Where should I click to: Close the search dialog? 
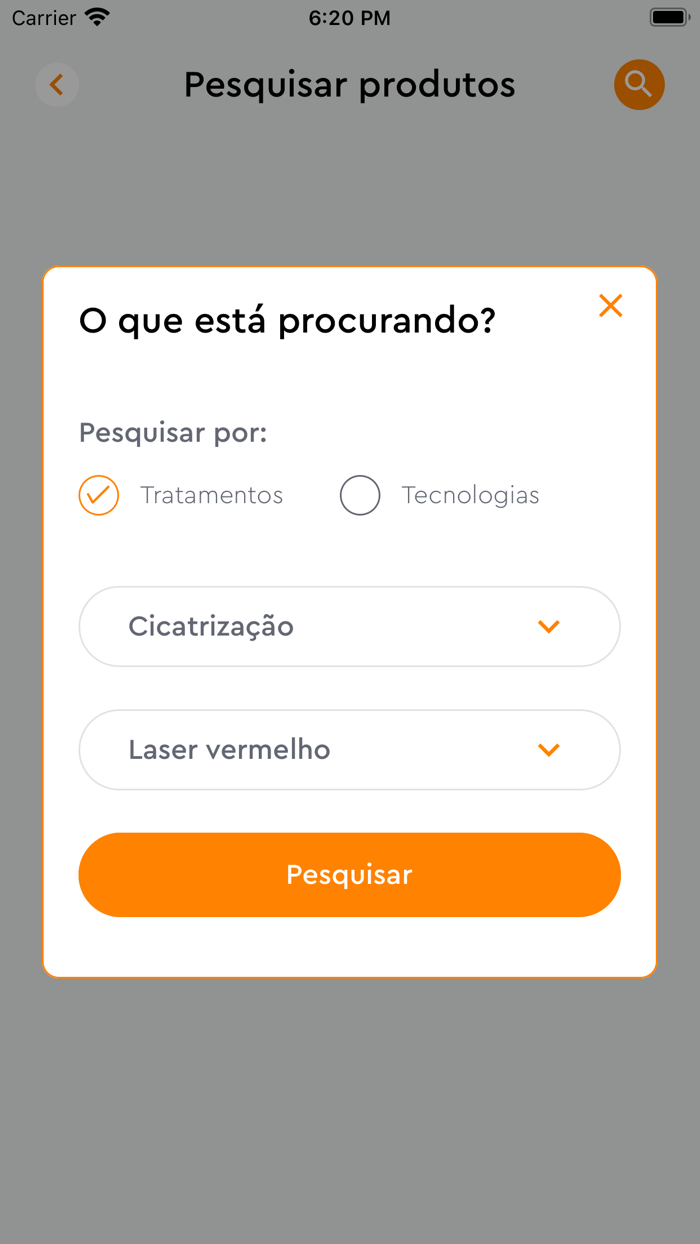[x=610, y=306]
